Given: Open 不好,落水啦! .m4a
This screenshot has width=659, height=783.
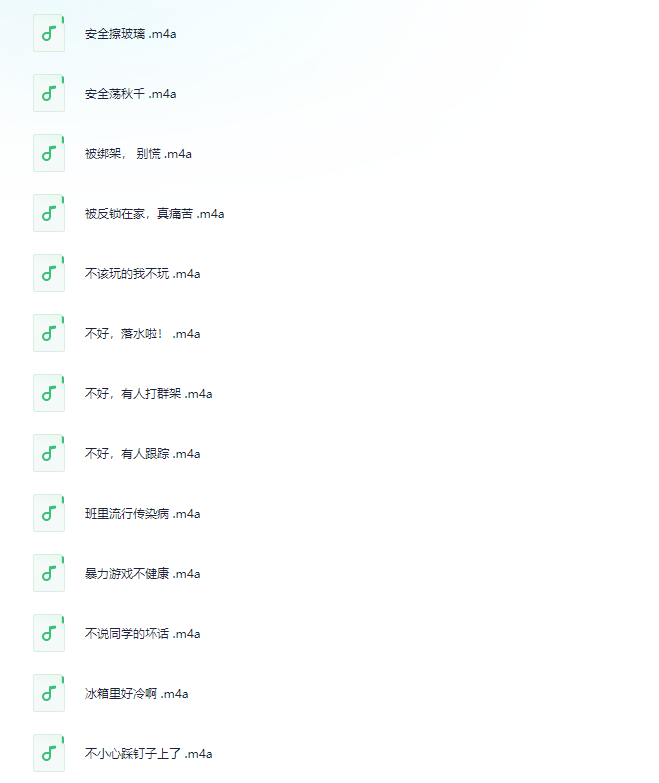Looking at the screenshot, I should pyautogui.click(x=142, y=334).
